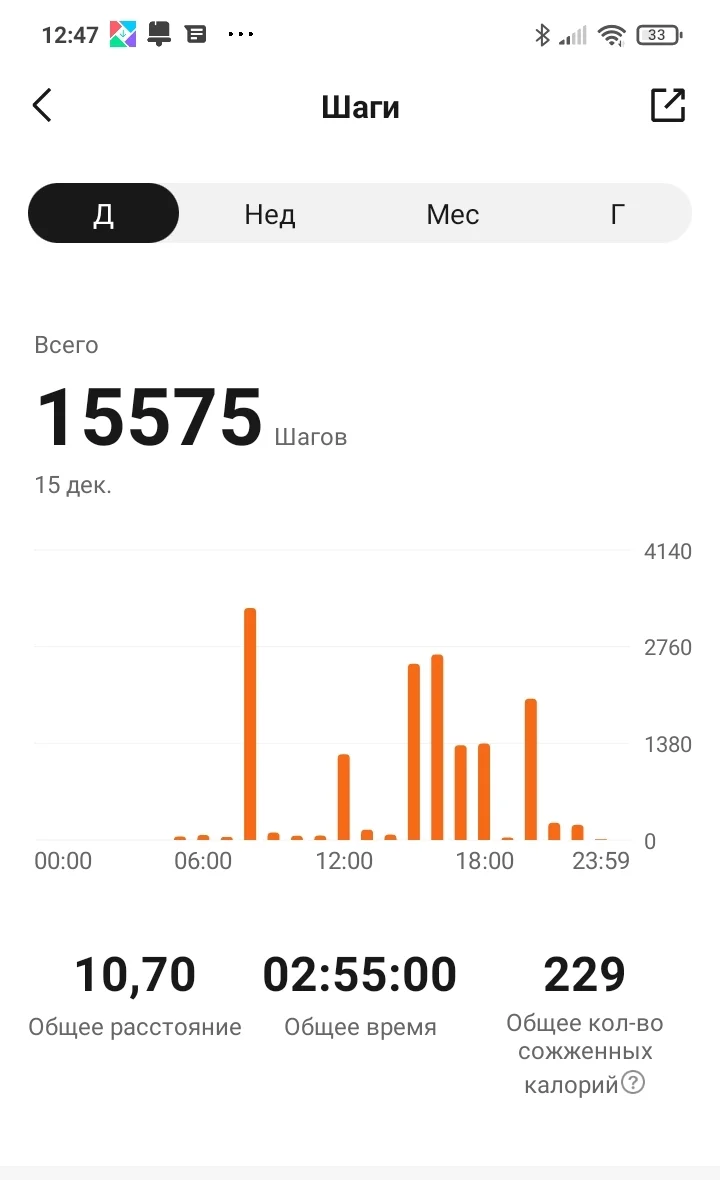Switch to the Г yearly view
The height and width of the screenshot is (1180, 720).
(618, 214)
